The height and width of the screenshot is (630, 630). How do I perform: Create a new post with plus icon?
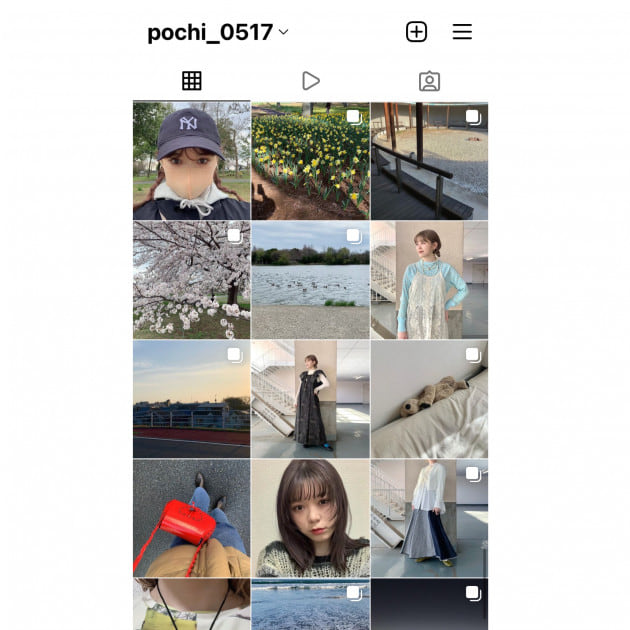(416, 32)
